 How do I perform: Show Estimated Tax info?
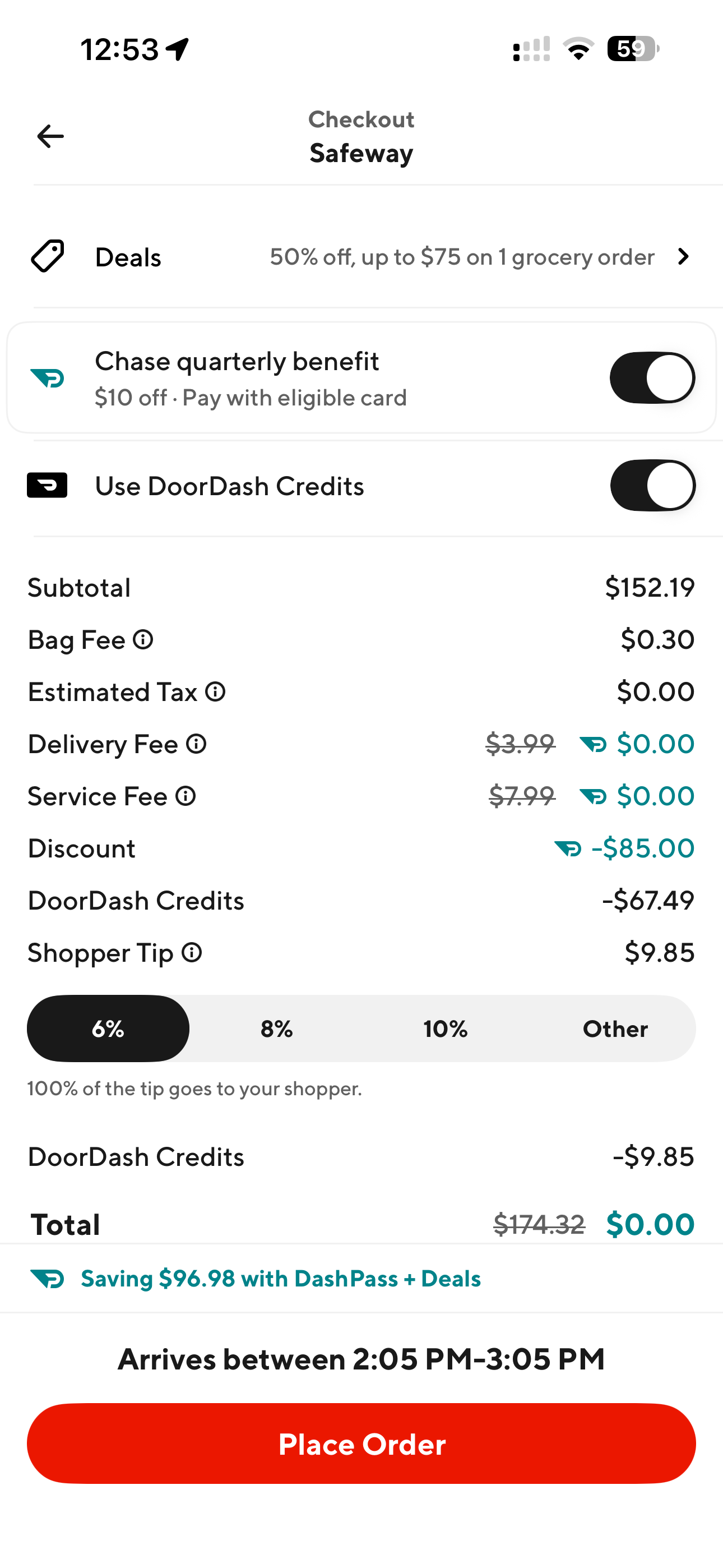tap(215, 692)
